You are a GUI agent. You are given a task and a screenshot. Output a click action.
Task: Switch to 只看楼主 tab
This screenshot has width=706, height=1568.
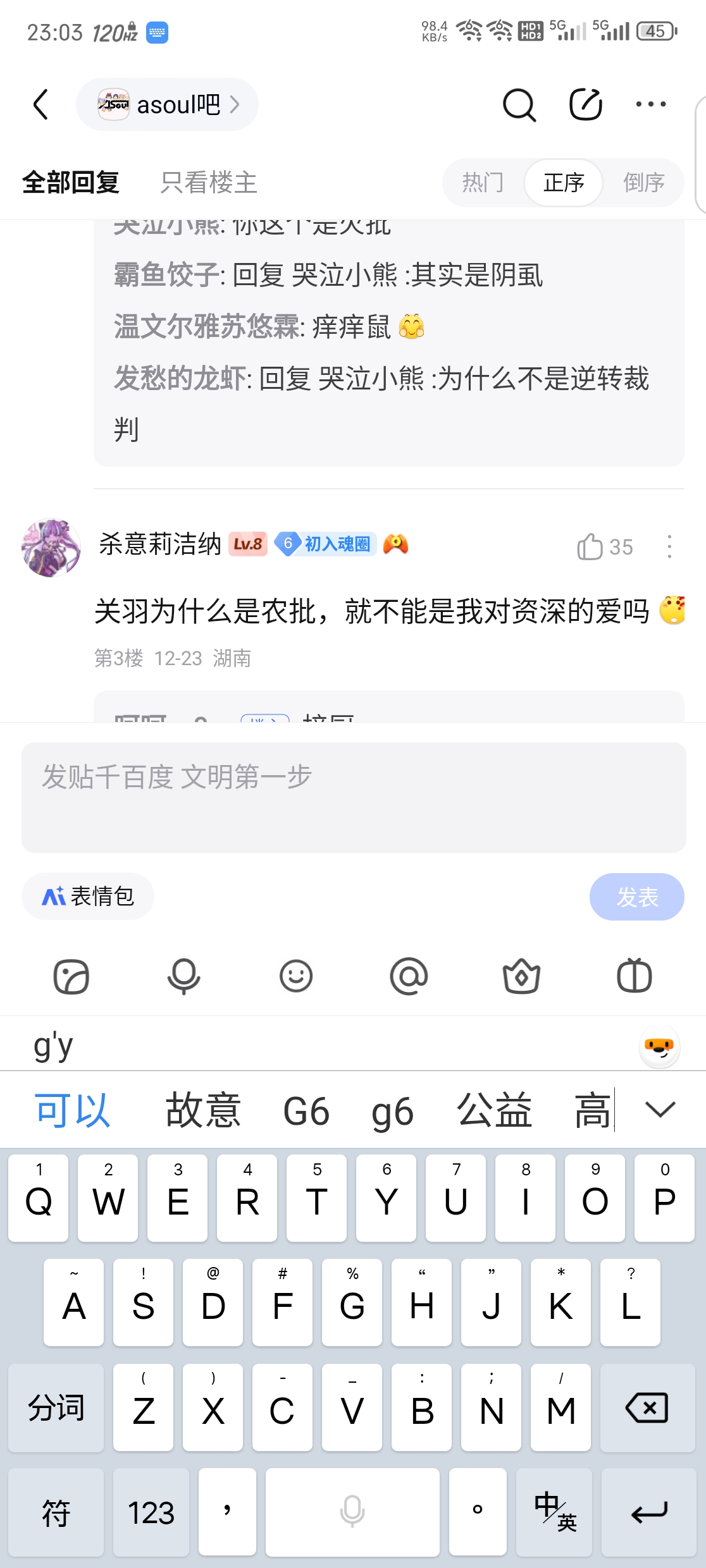pyautogui.click(x=209, y=183)
